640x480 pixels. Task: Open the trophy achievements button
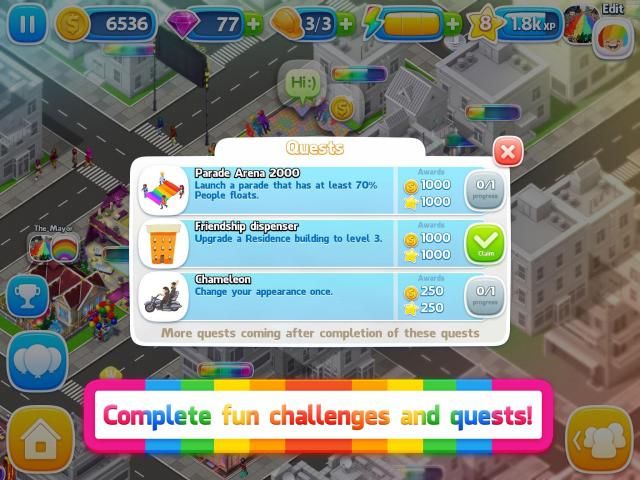(x=27, y=297)
